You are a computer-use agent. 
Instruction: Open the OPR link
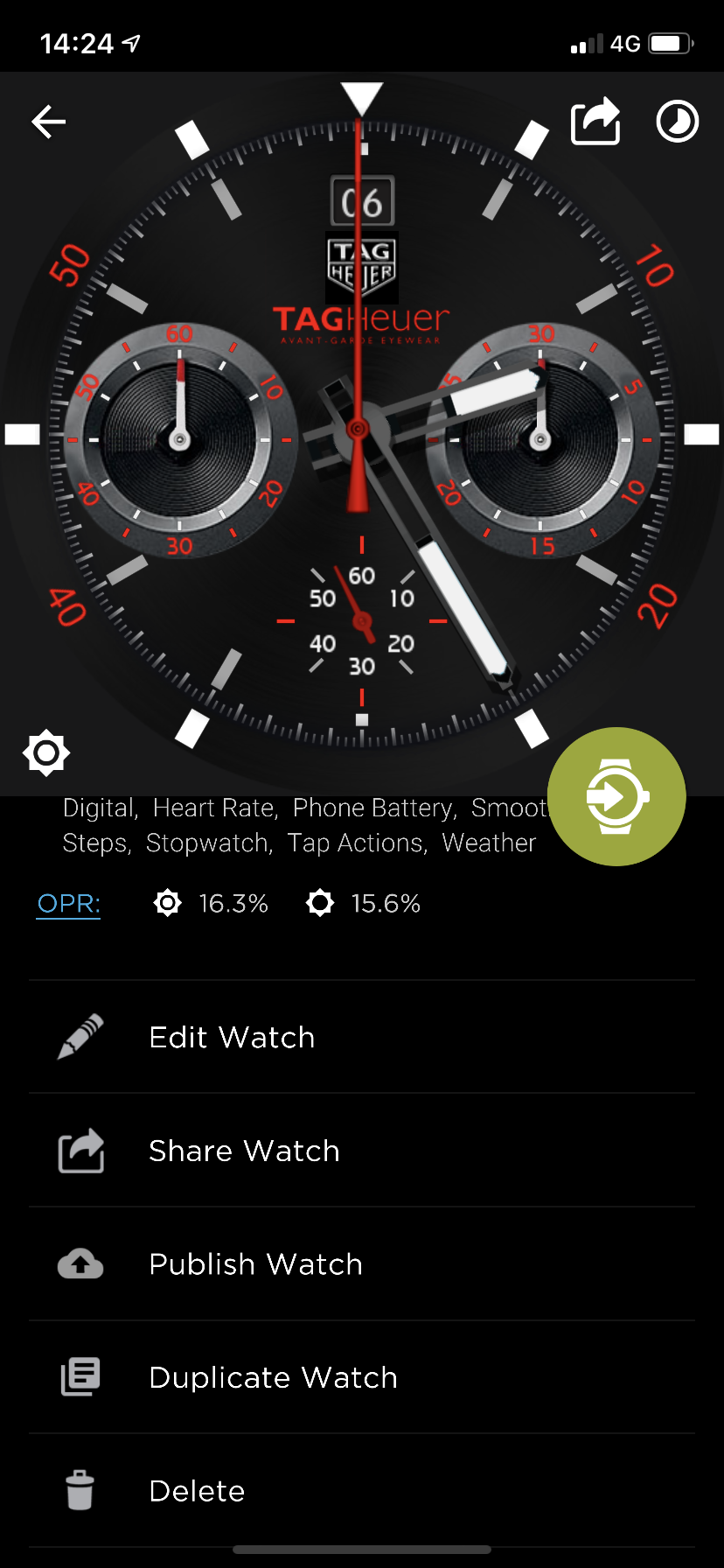pos(69,903)
